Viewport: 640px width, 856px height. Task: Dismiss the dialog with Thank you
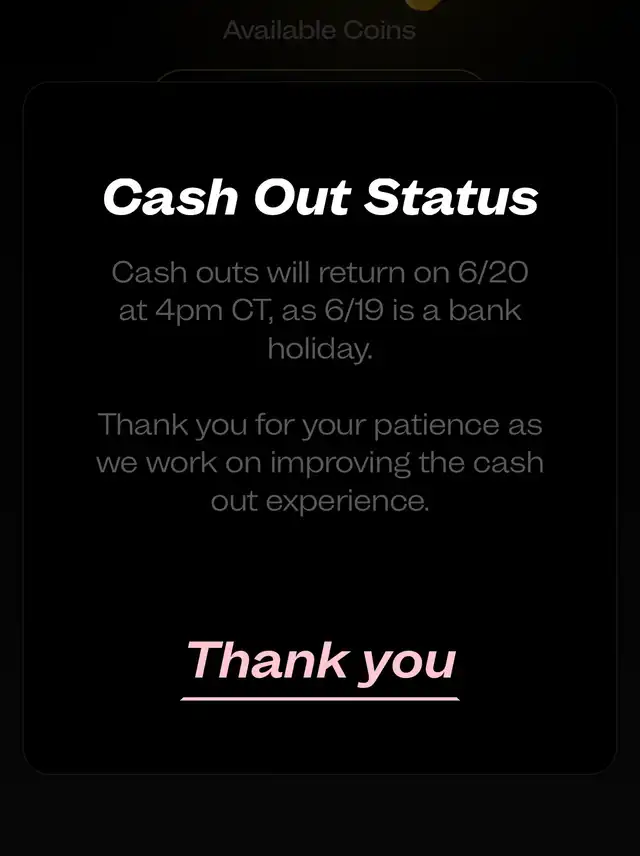coord(320,662)
